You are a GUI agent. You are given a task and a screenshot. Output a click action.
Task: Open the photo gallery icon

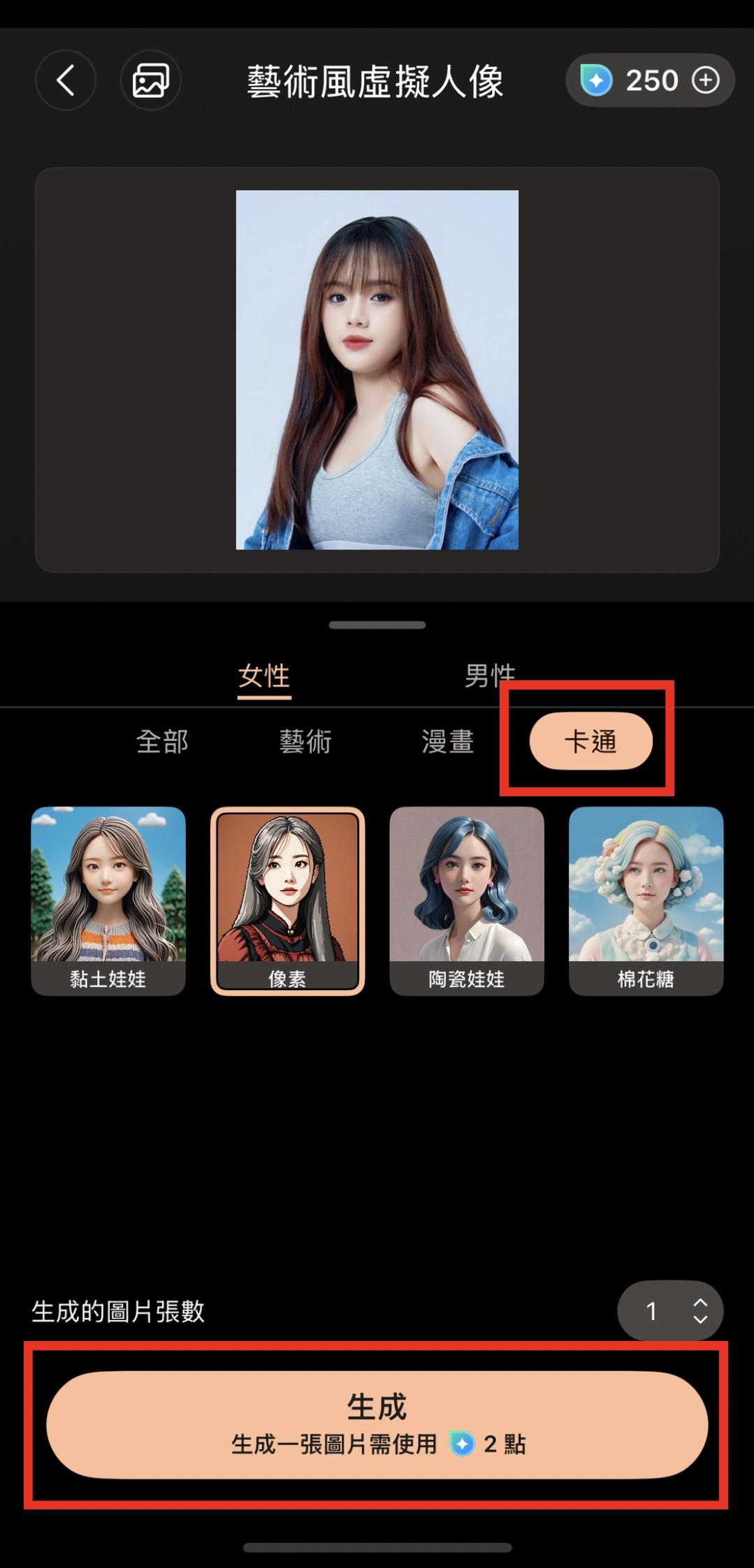coord(150,80)
